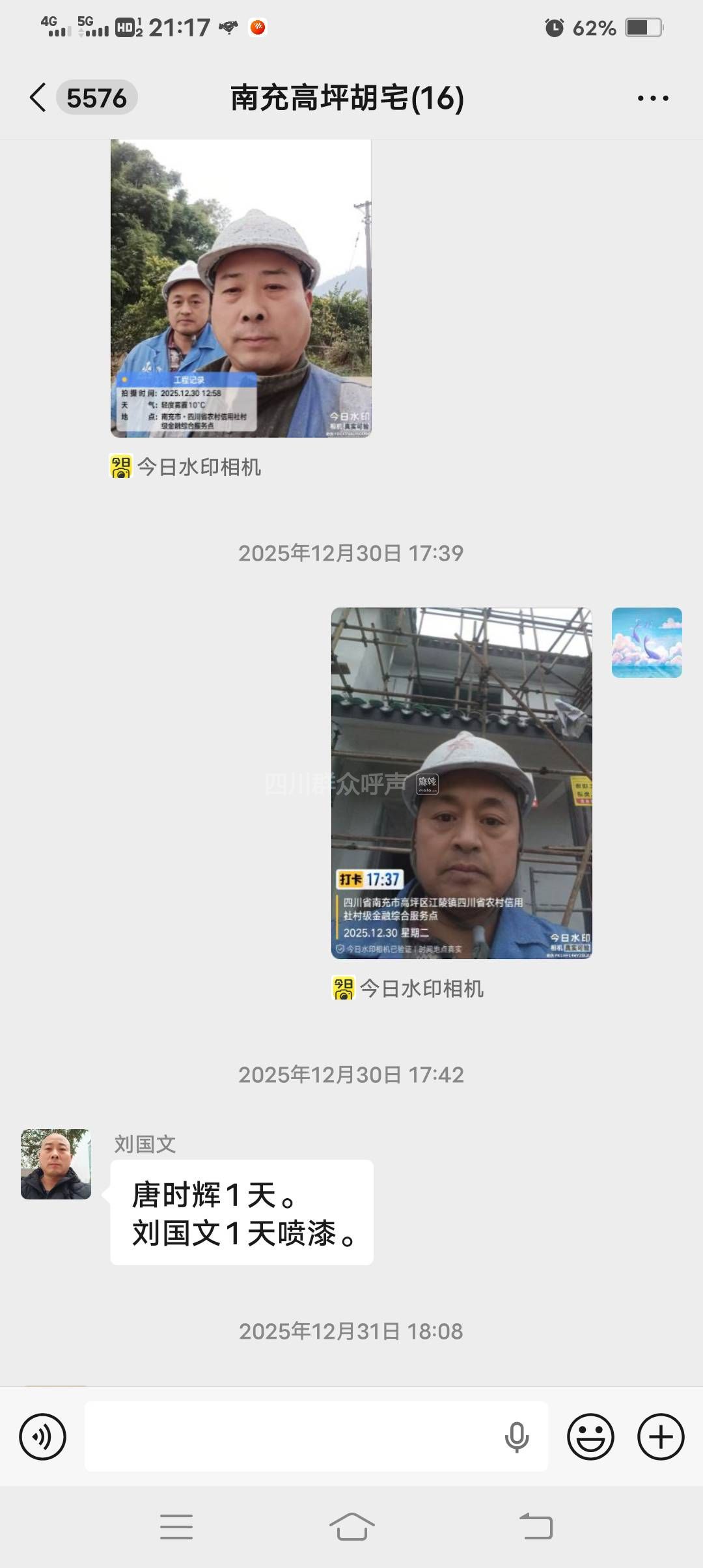The width and height of the screenshot is (703, 1568).
Task: View 刘国文's profile avatar
Action: [x=56, y=1164]
